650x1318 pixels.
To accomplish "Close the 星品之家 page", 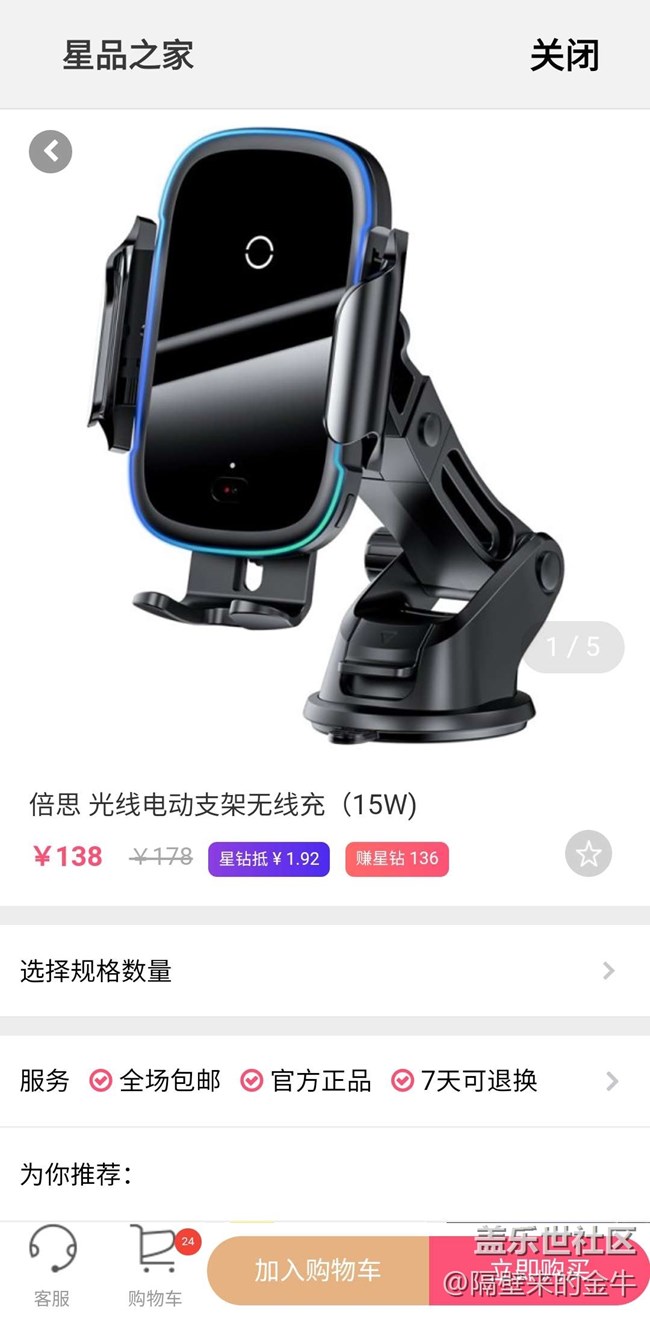I will tap(564, 56).
